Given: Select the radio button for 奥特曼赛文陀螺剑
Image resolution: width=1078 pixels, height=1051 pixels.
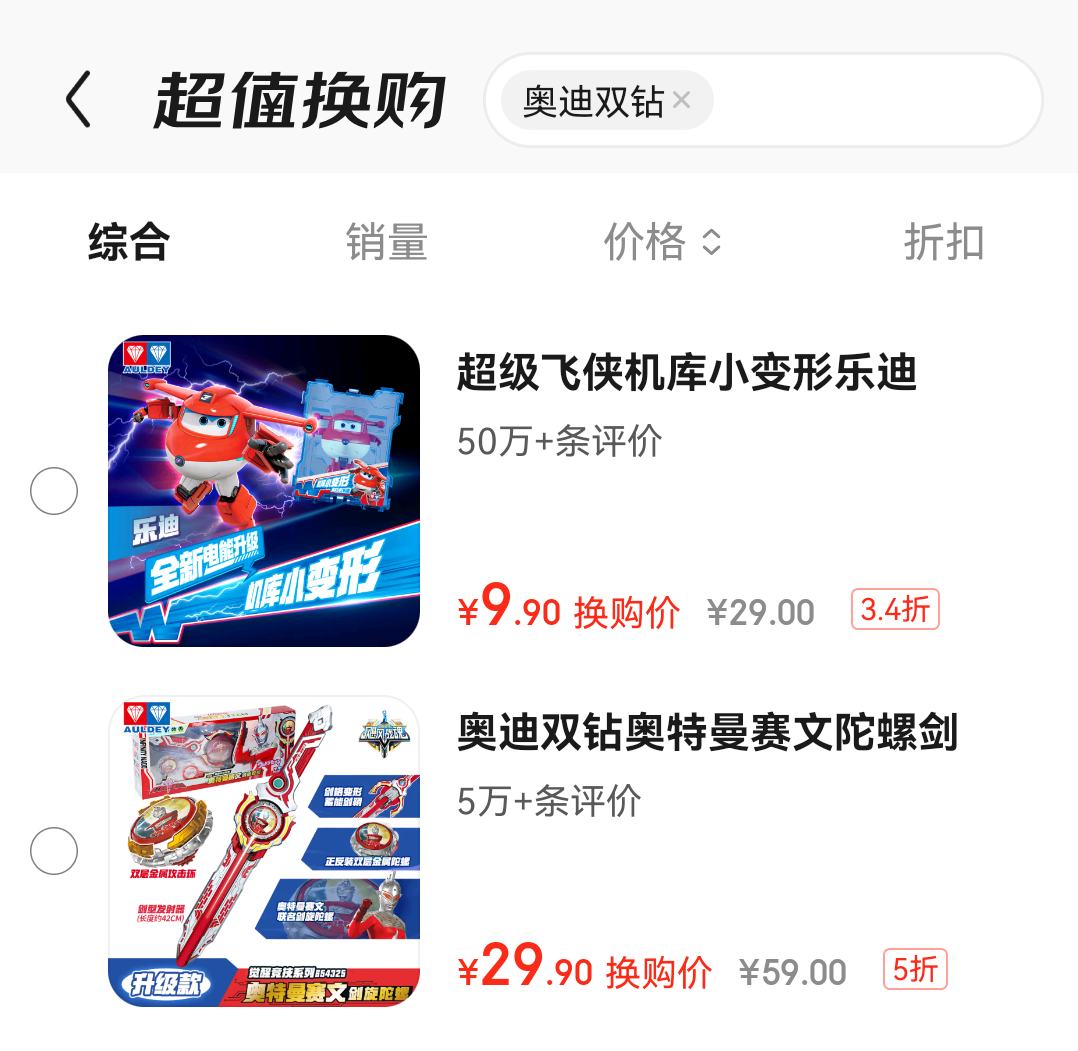Looking at the screenshot, I should pyautogui.click(x=54, y=851).
